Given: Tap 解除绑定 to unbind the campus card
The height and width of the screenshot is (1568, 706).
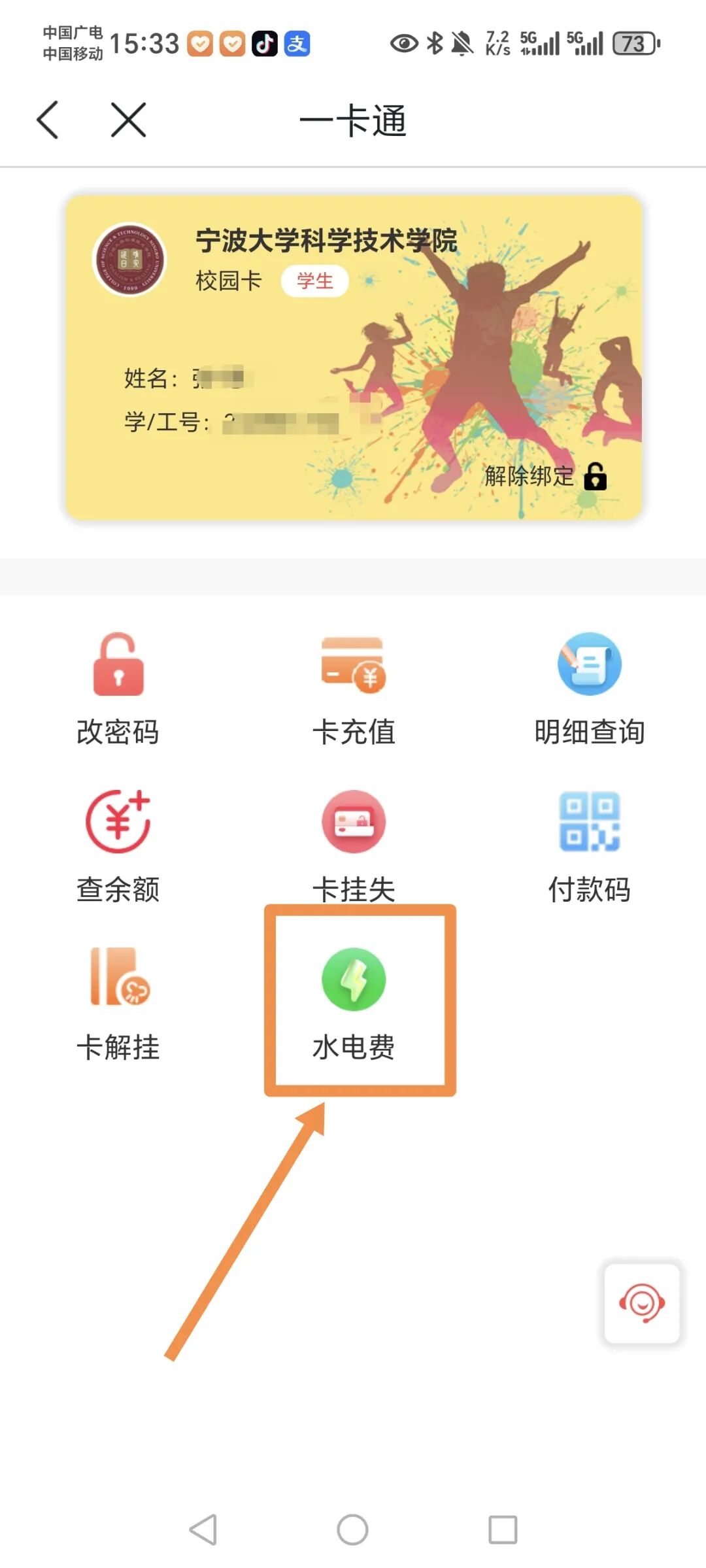Looking at the screenshot, I should pos(545,476).
